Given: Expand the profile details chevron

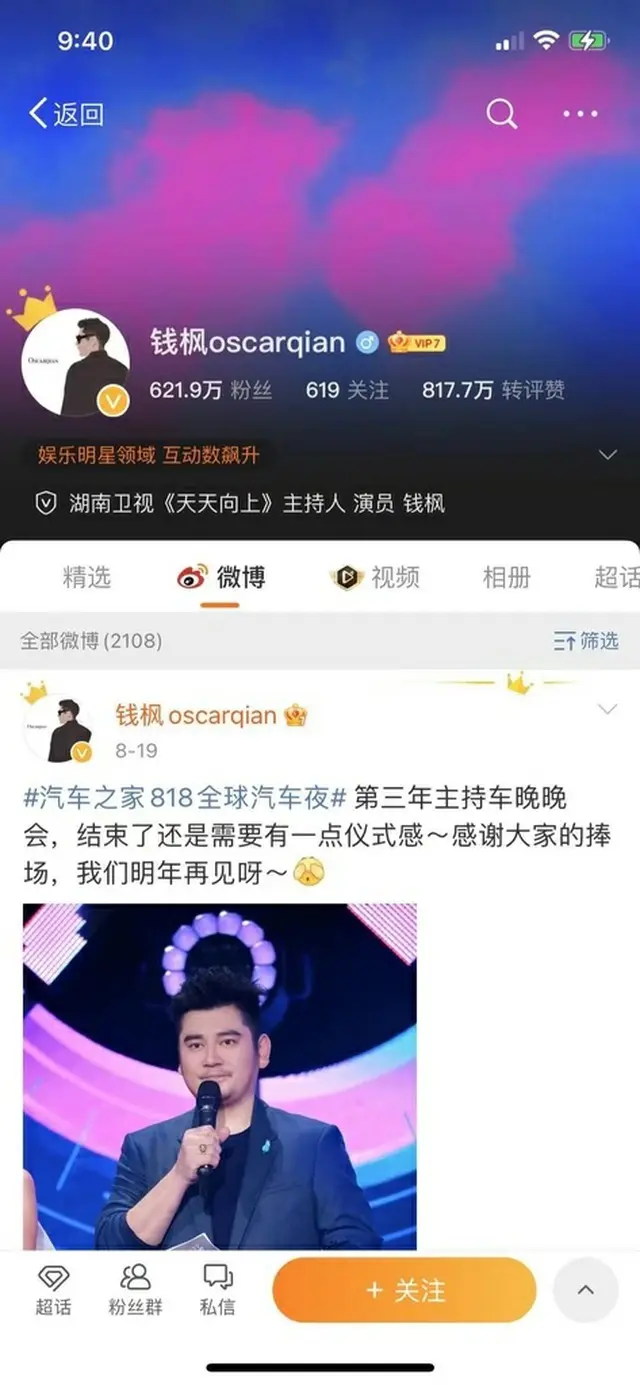Looking at the screenshot, I should point(607,455).
